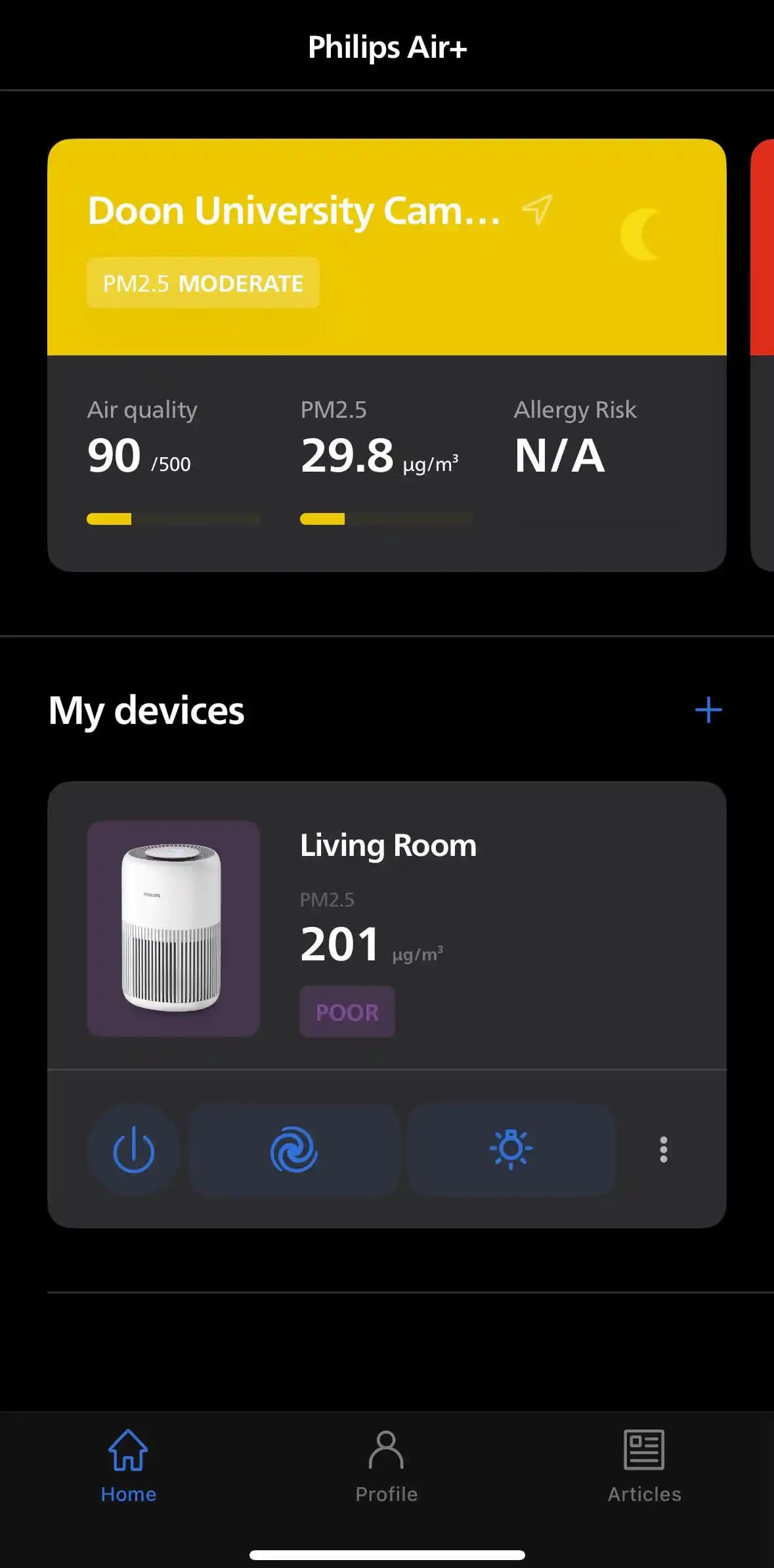Adjust the purifier light brightness

click(x=511, y=1150)
